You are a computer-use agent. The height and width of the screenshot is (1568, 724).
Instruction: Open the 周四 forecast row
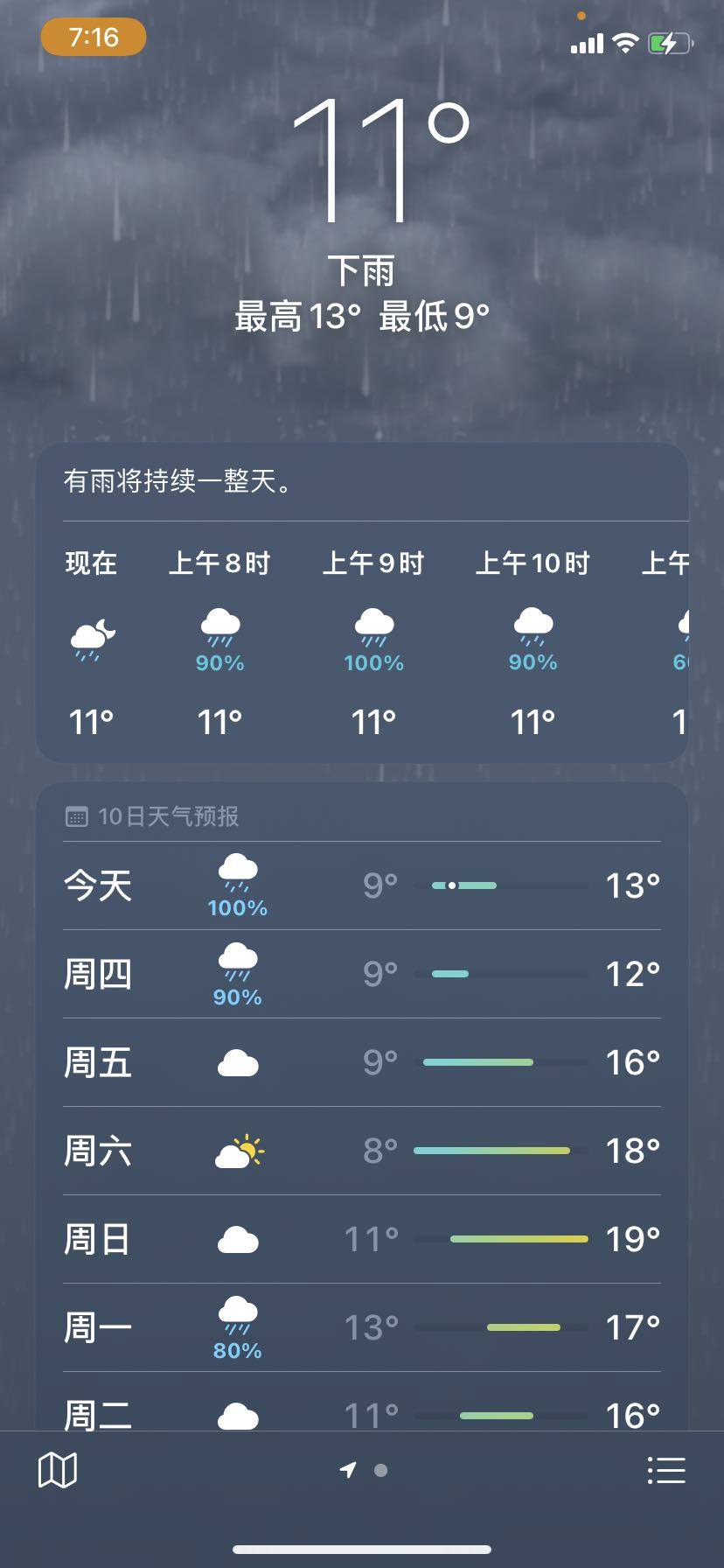[361, 974]
